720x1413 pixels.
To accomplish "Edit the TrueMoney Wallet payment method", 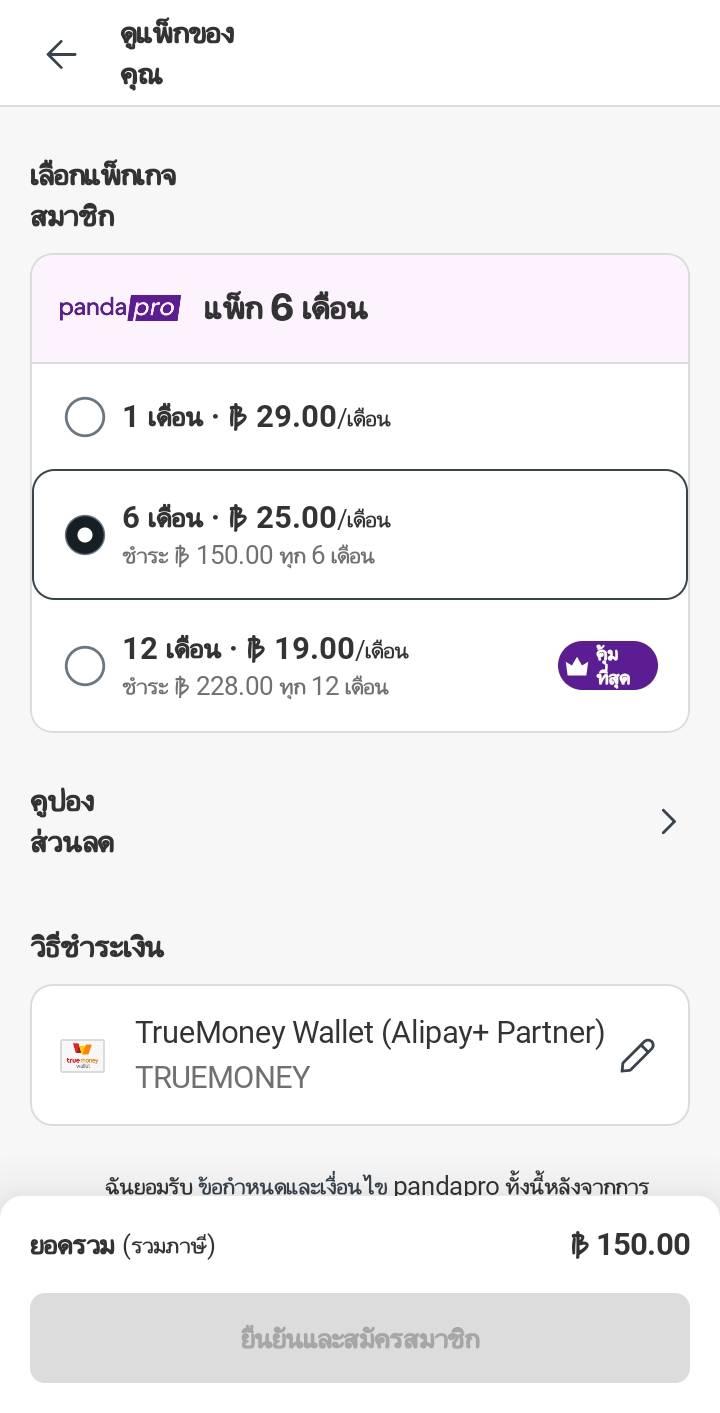I will click(637, 1056).
